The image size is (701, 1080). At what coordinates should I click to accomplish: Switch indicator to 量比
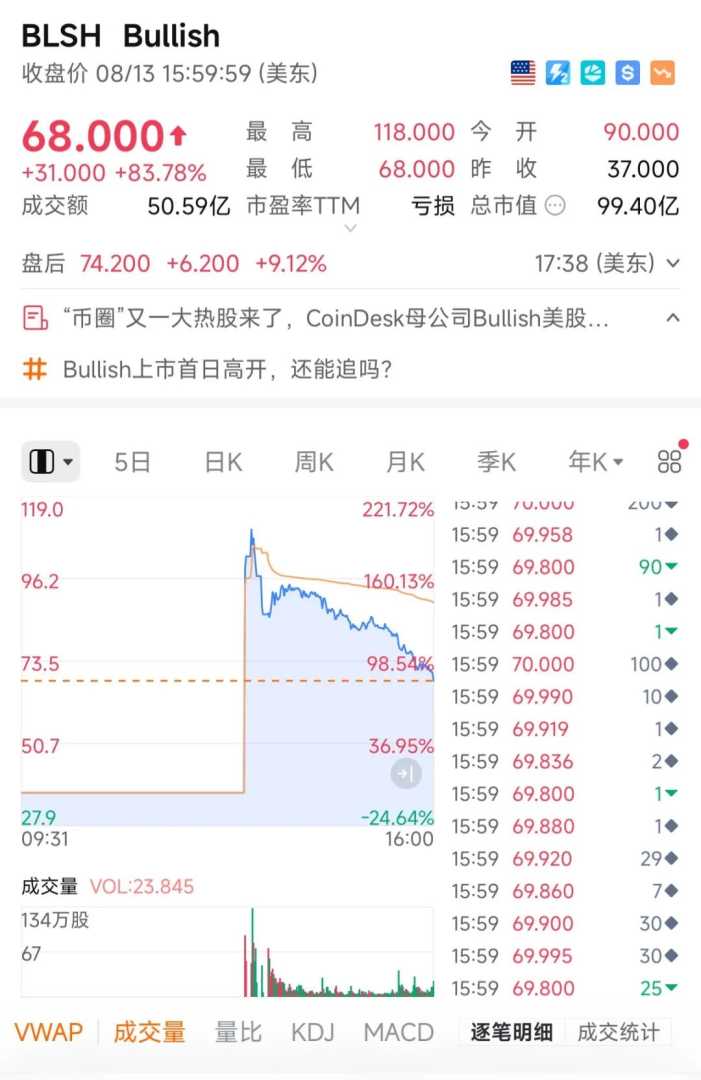[x=240, y=1032]
